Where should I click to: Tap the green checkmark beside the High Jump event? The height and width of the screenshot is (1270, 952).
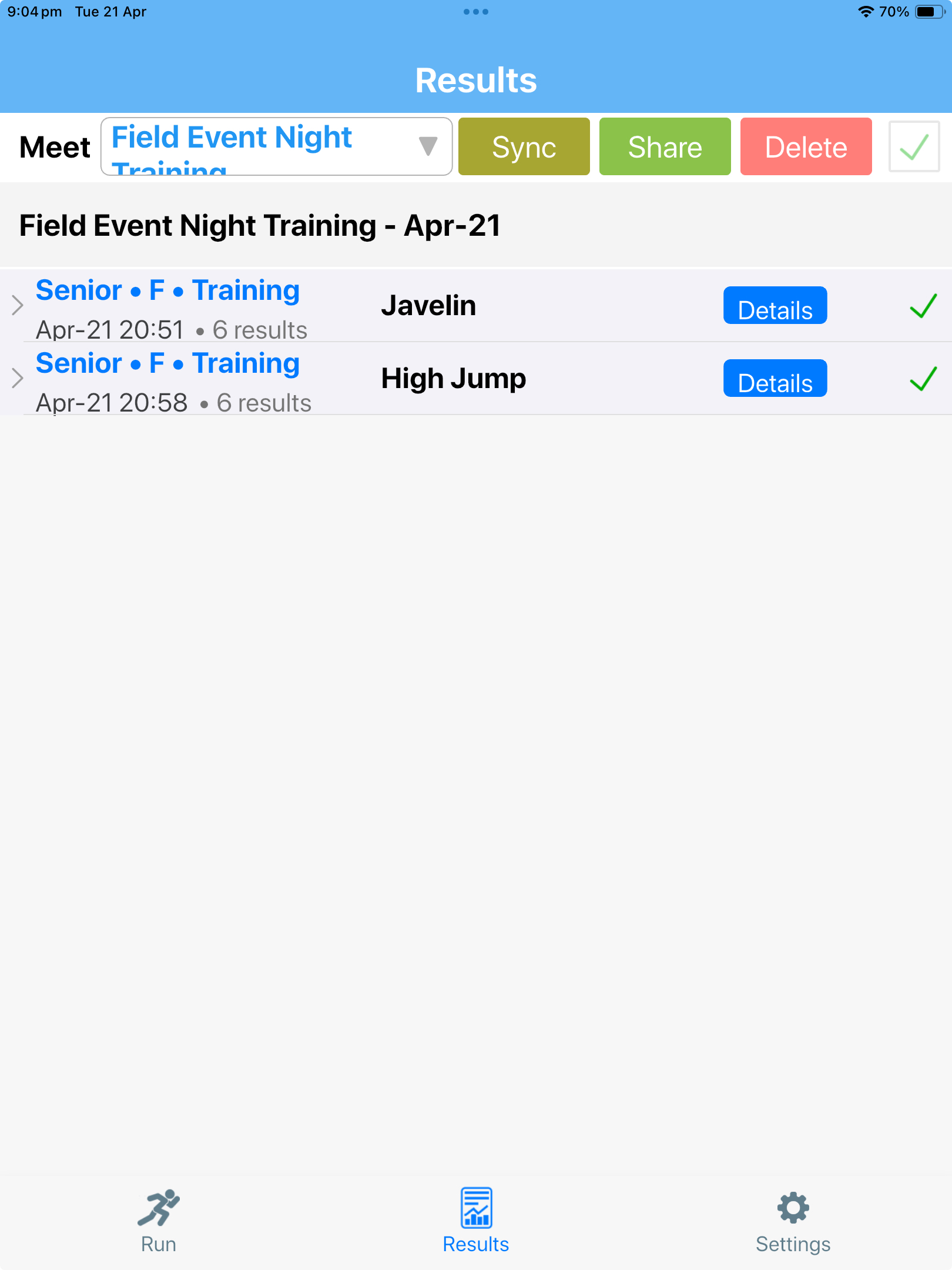(924, 378)
